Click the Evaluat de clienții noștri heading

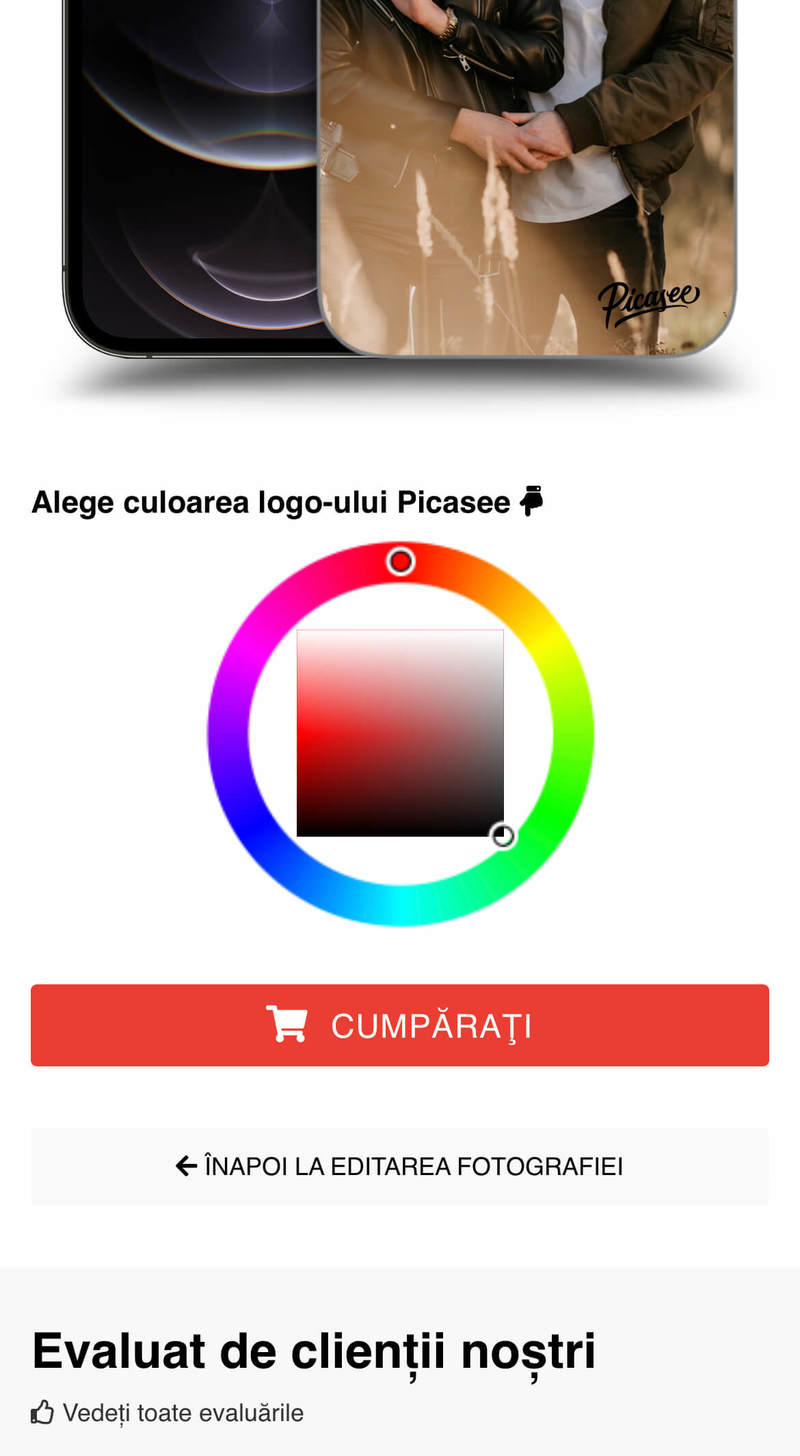coord(314,1350)
